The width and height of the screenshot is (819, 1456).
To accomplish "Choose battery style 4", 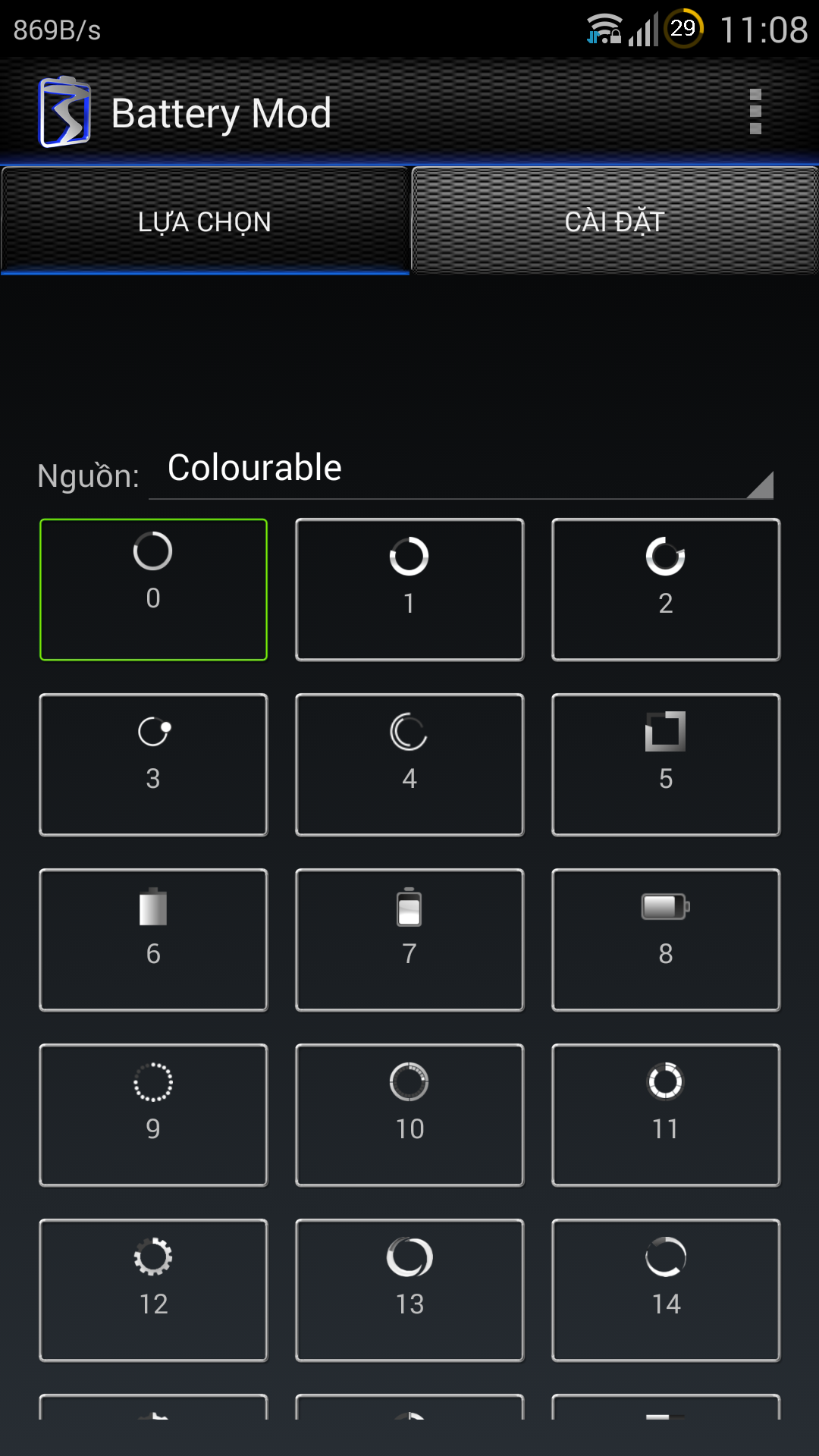I will coord(409,764).
